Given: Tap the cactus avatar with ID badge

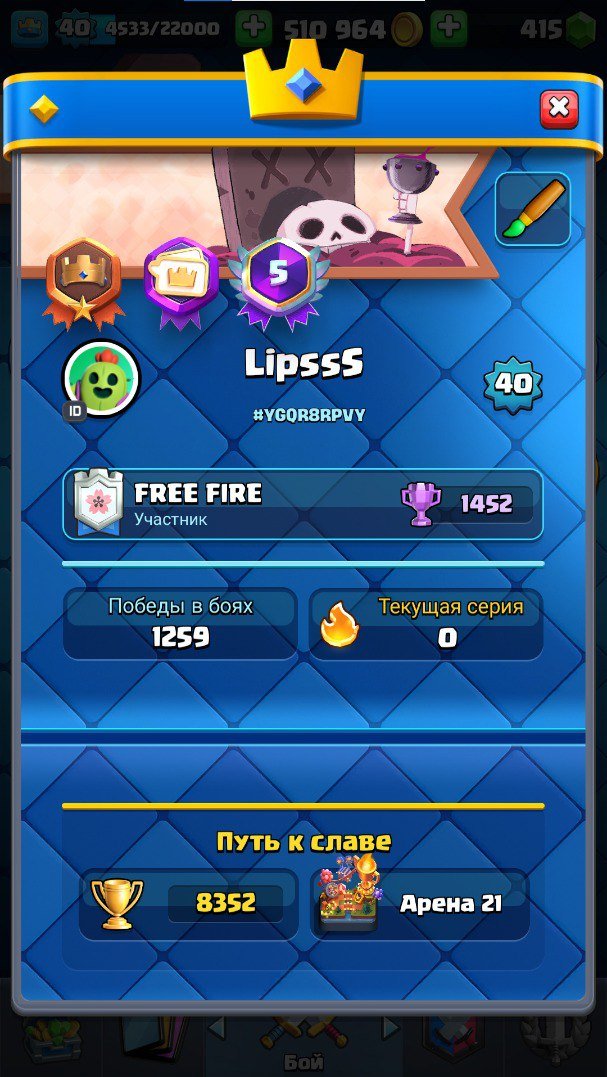Looking at the screenshot, I should [101, 378].
